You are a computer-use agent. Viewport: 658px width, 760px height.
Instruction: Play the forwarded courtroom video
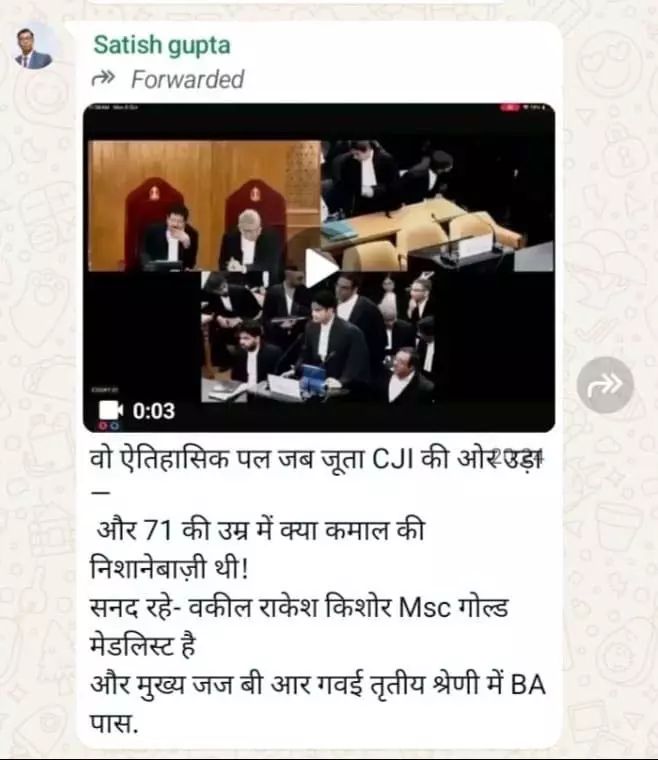click(320, 269)
